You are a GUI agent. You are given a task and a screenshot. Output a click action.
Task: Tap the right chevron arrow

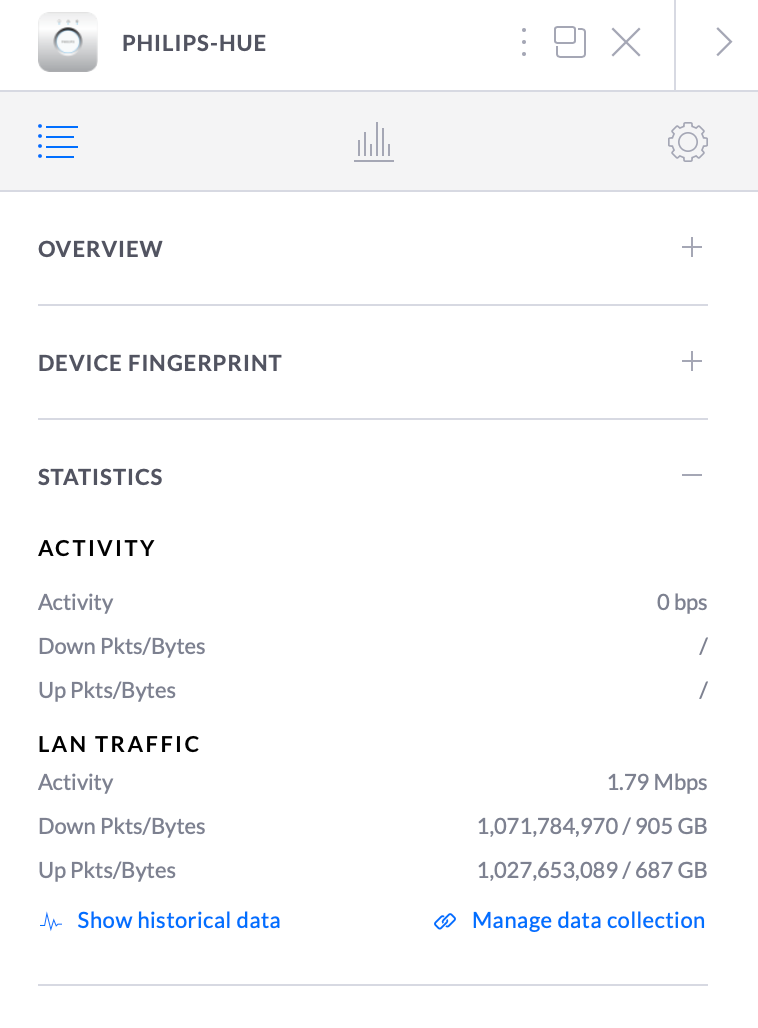click(724, 42)
